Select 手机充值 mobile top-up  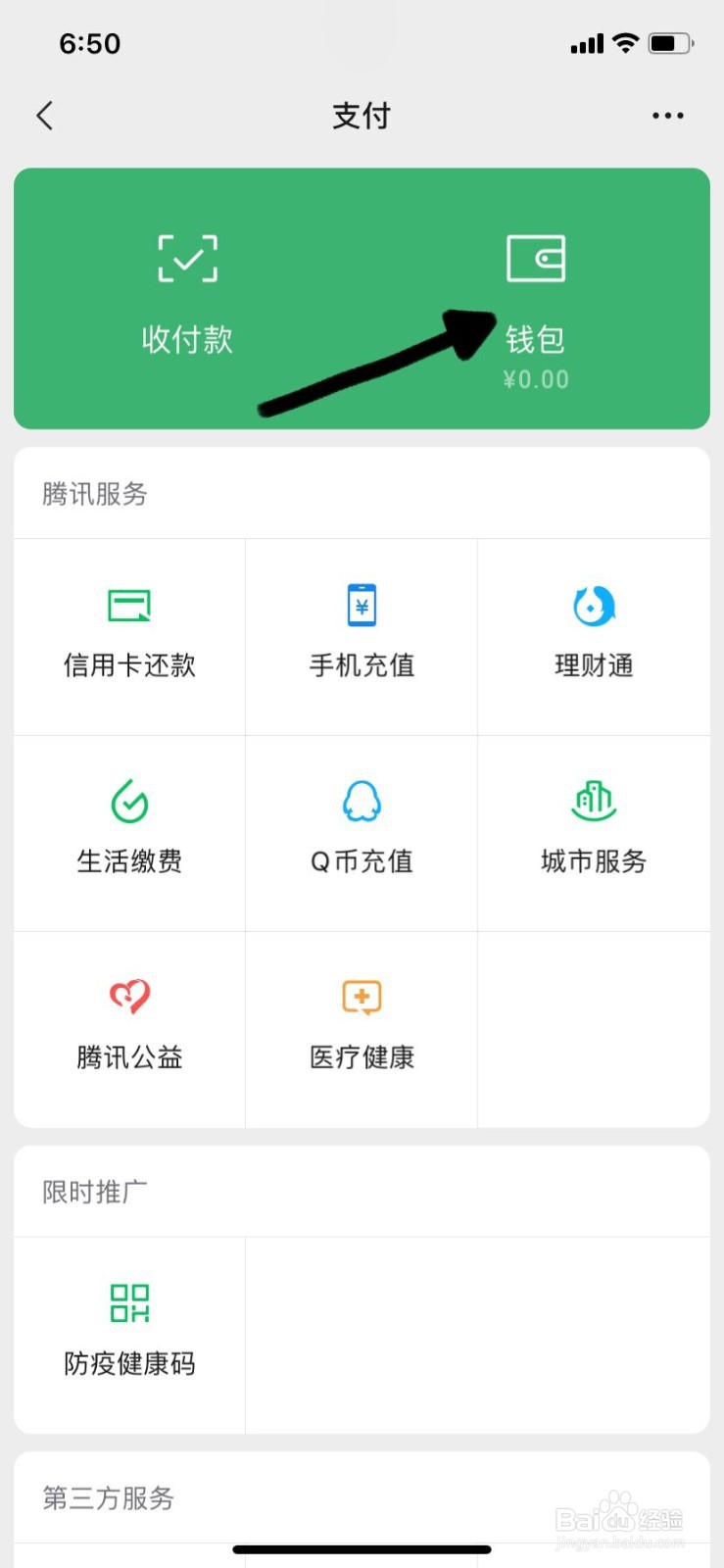362,637
